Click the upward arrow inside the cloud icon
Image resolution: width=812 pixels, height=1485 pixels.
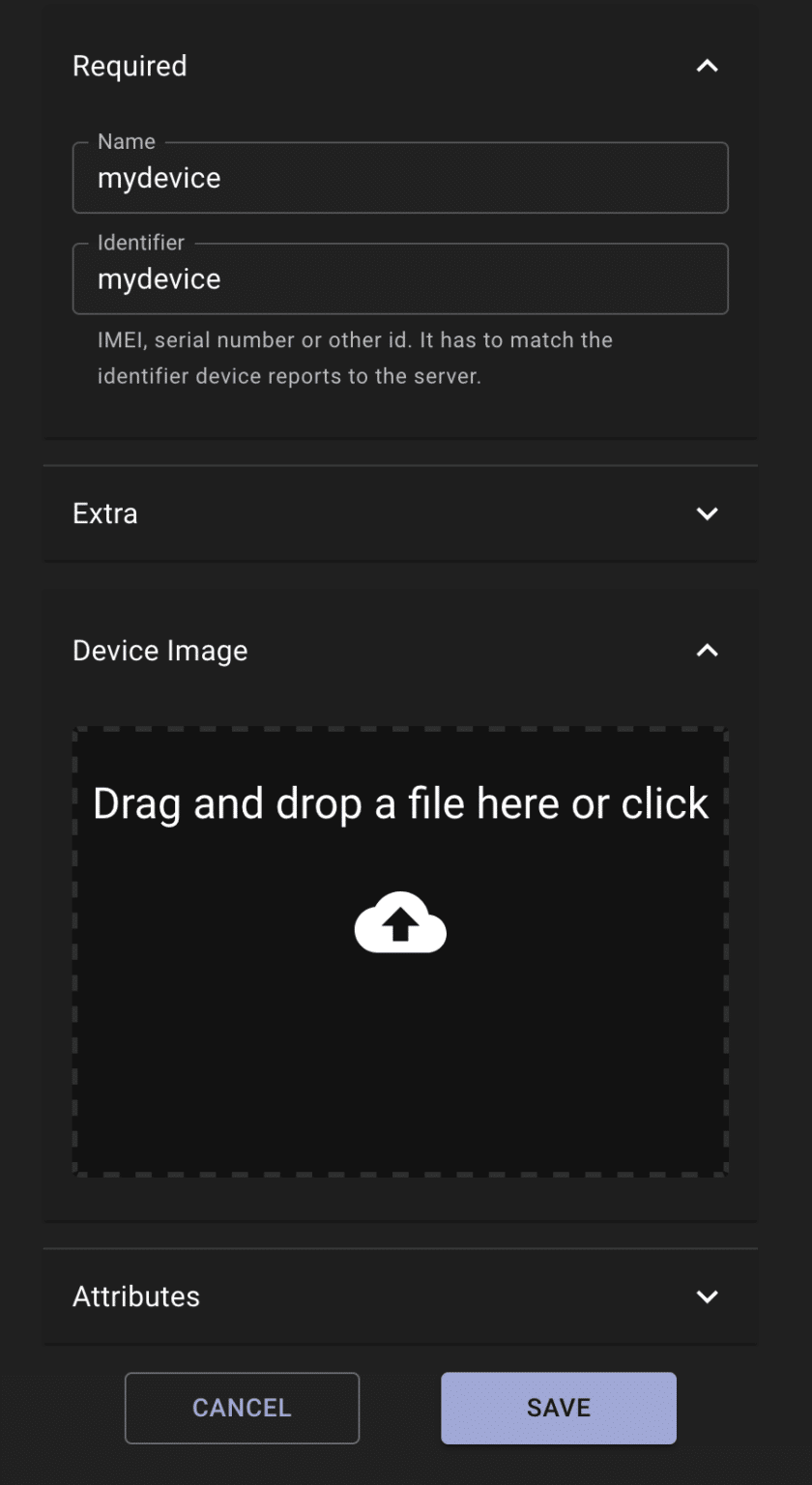pyautogui.click(x=400, y=926)
